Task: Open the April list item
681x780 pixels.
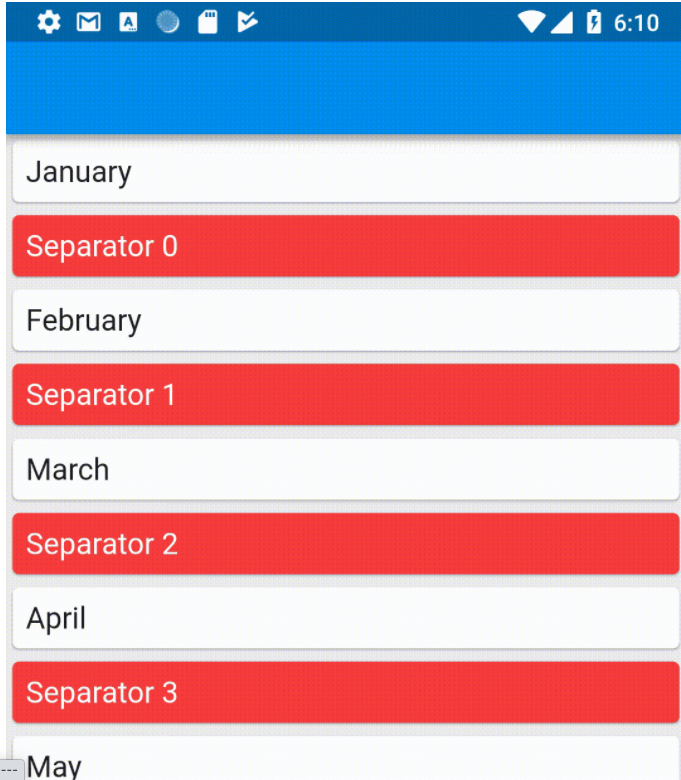Action: (x=345, y=618)
